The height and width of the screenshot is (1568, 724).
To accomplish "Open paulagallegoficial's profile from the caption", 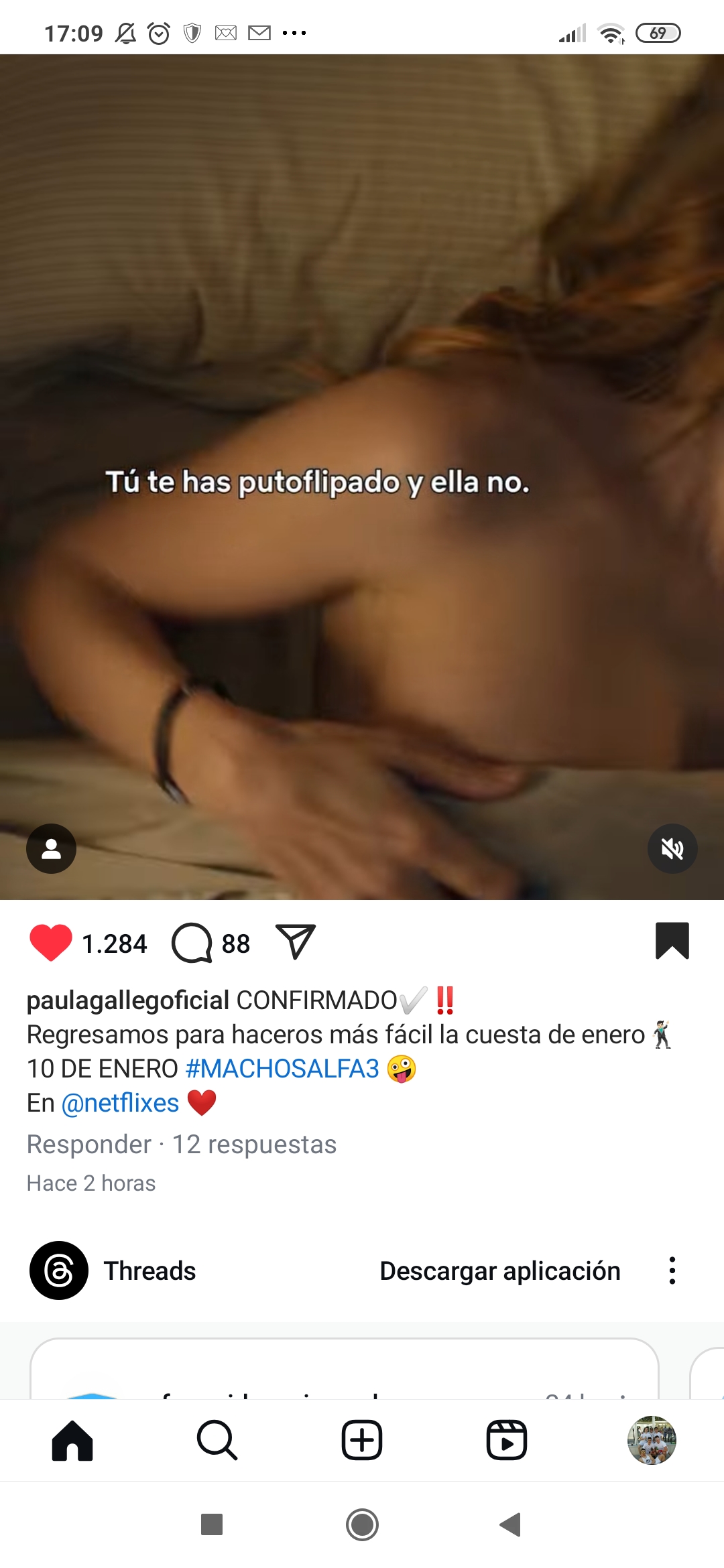I will click(128, 1000).
